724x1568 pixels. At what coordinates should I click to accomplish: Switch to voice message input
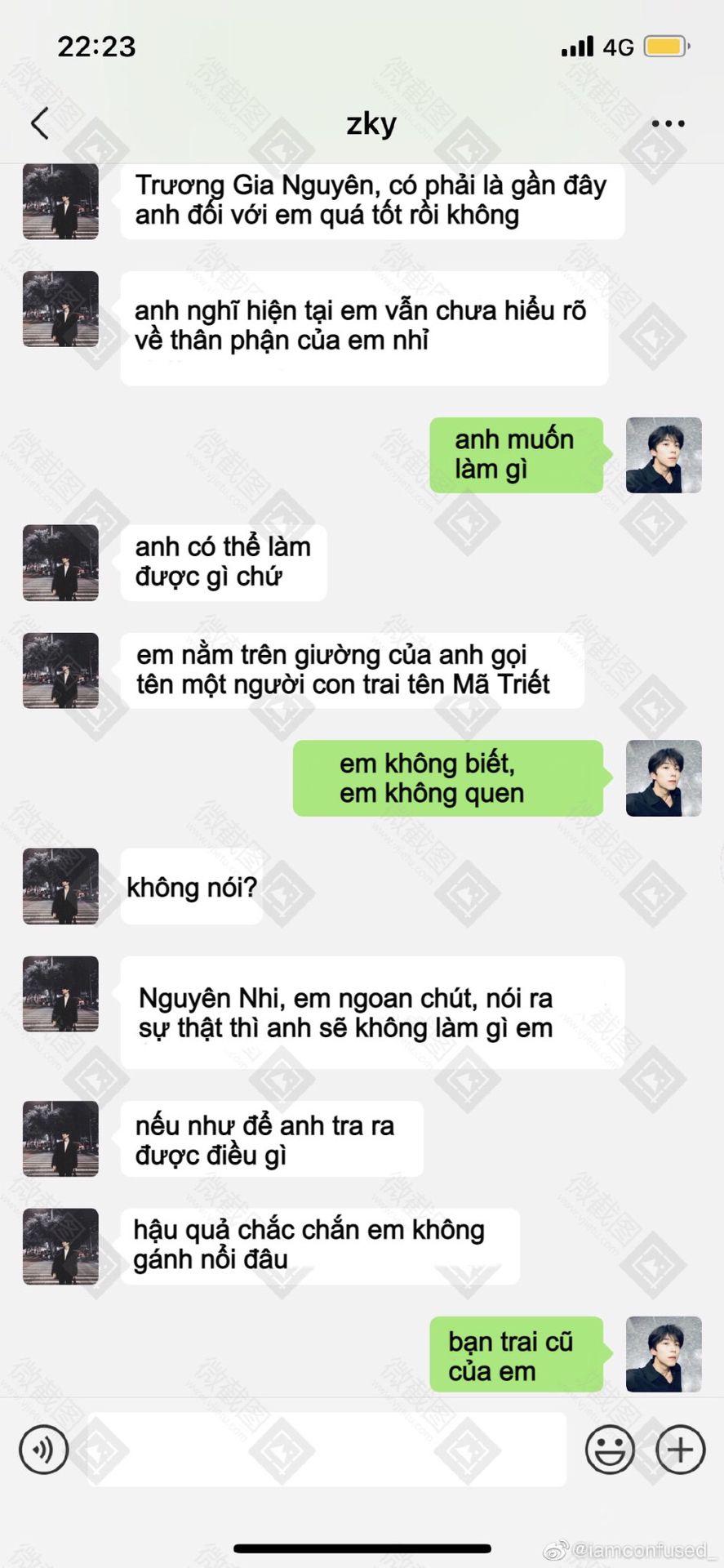point(43,1450)
